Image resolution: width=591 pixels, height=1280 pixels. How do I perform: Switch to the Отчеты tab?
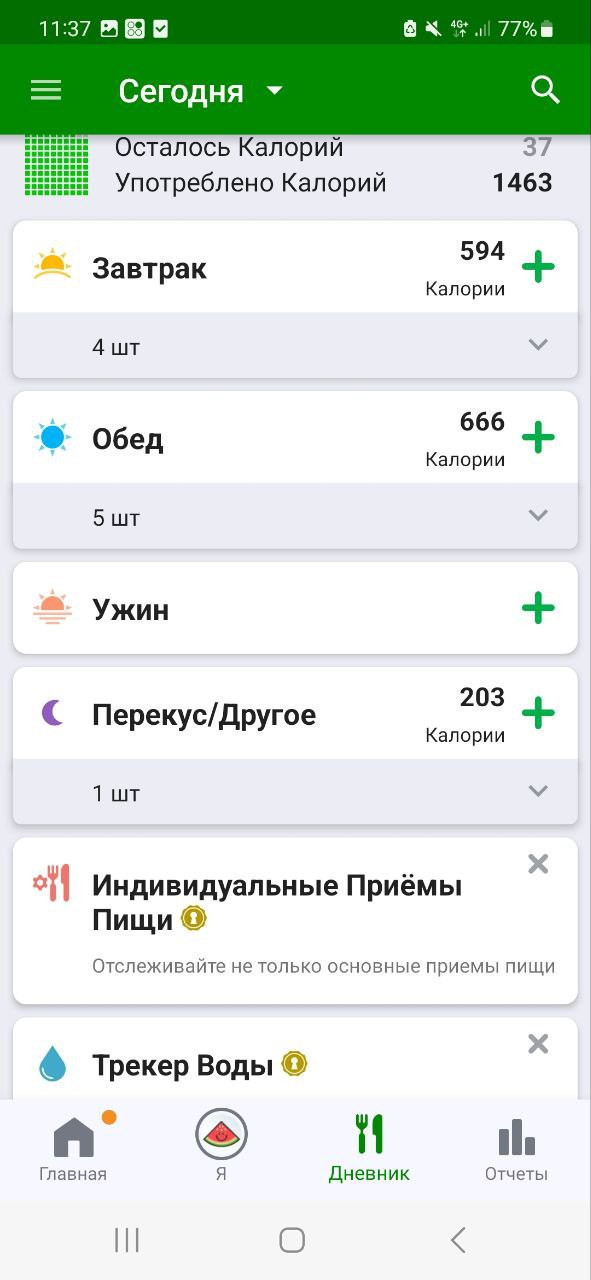tap(516, 1147)
